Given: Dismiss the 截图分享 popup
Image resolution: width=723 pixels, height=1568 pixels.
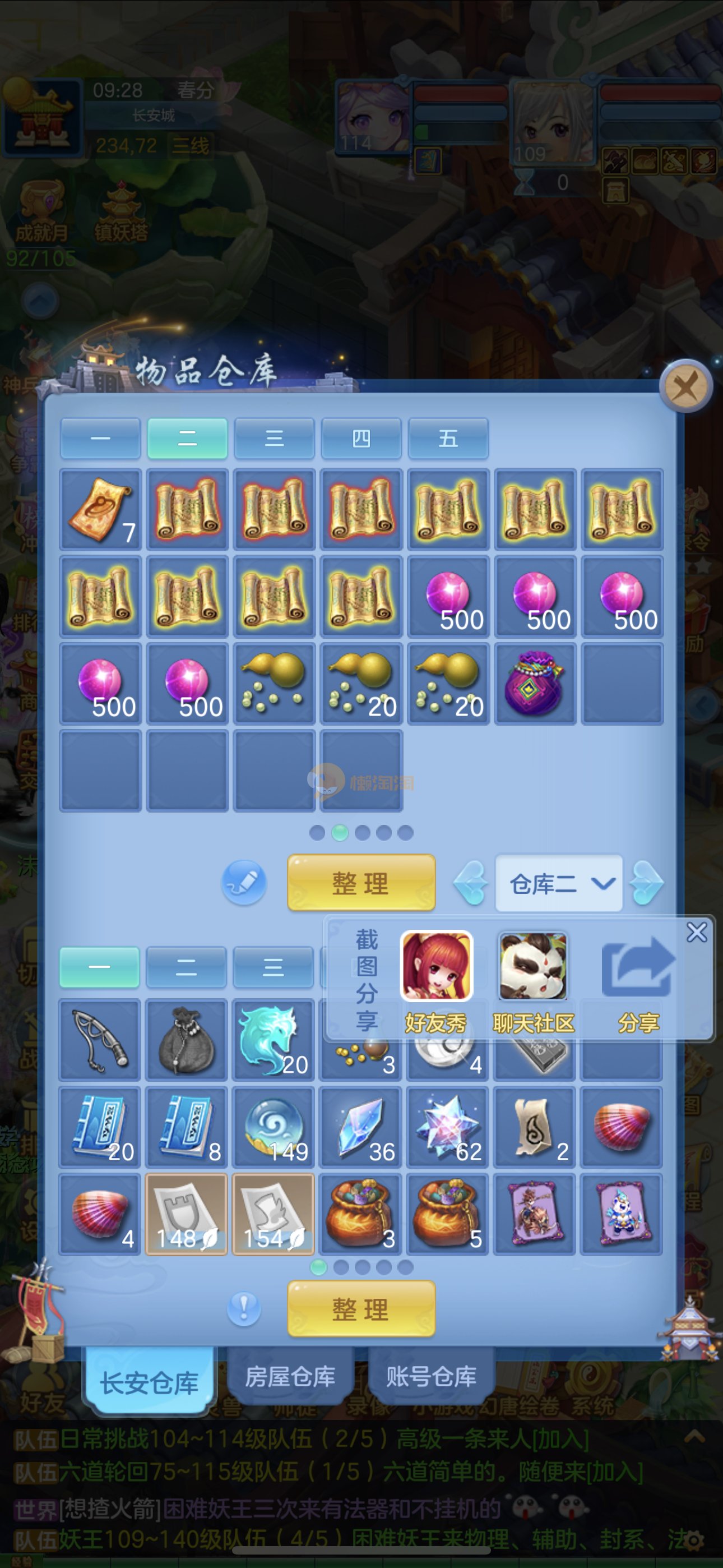Looking at the screenshot, I should click(697, 932).
